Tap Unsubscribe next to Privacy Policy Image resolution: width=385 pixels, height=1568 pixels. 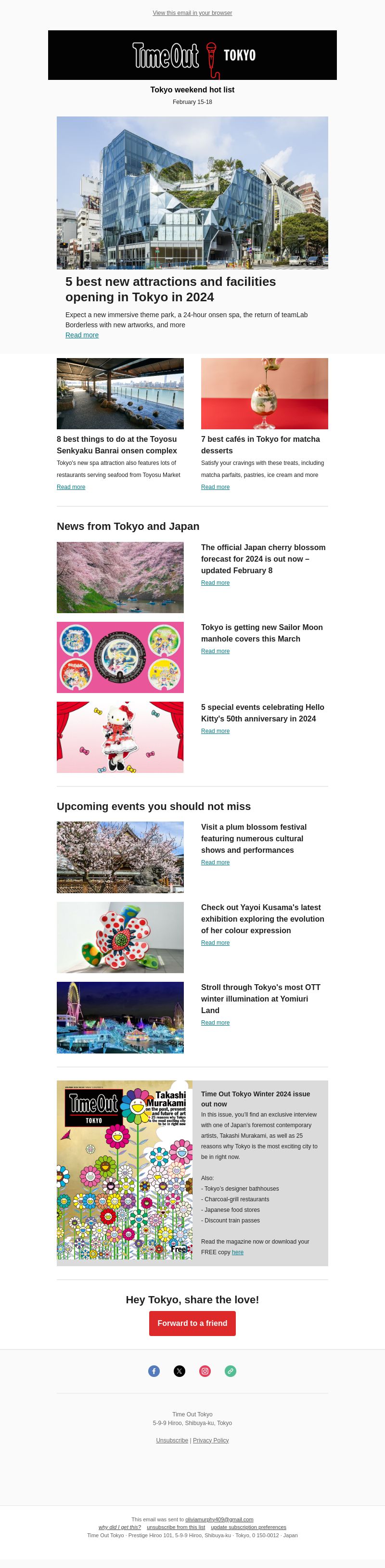[x=172, y=1439]
